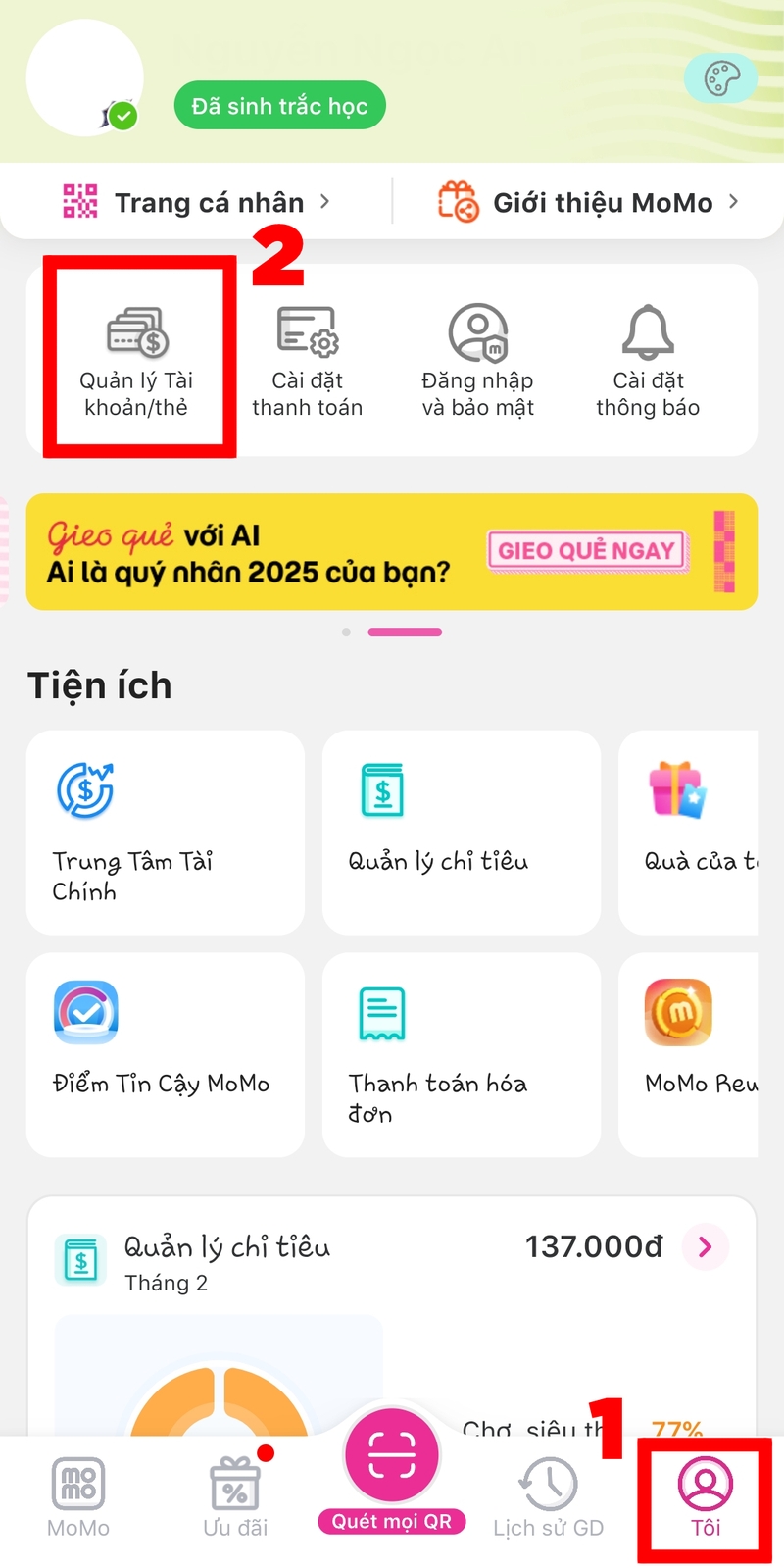Image resolution: width=784 pixels, height=1568 pixels.
Task: Open Trung Tâm Tài Chính card
Action: (x=165, y=832)
